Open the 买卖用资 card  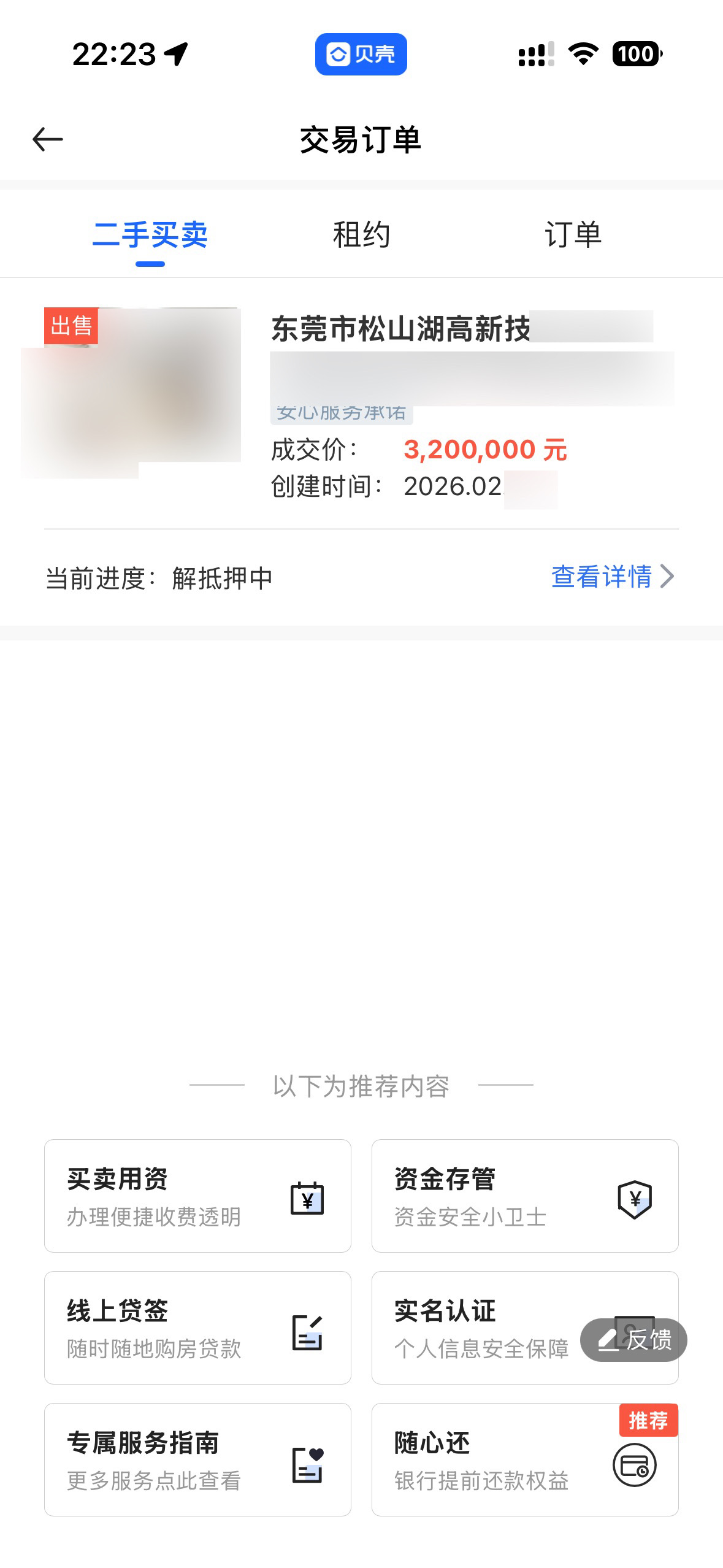[x=197, y=1196]
